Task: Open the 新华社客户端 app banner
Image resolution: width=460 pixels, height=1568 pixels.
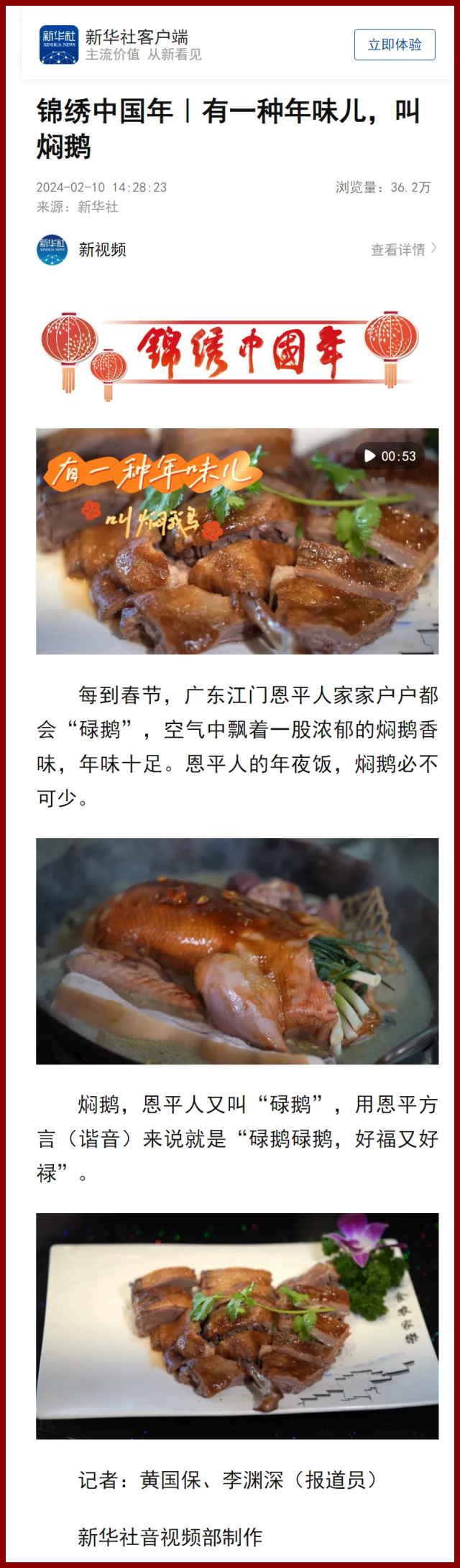Action: click(x=137, y=45)
